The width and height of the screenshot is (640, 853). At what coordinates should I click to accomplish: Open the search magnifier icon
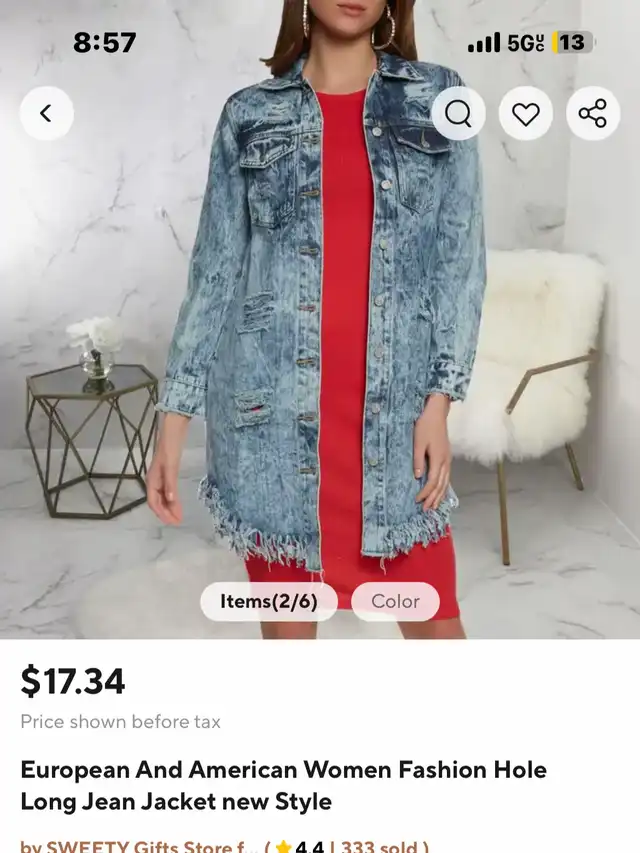[458, 113]
